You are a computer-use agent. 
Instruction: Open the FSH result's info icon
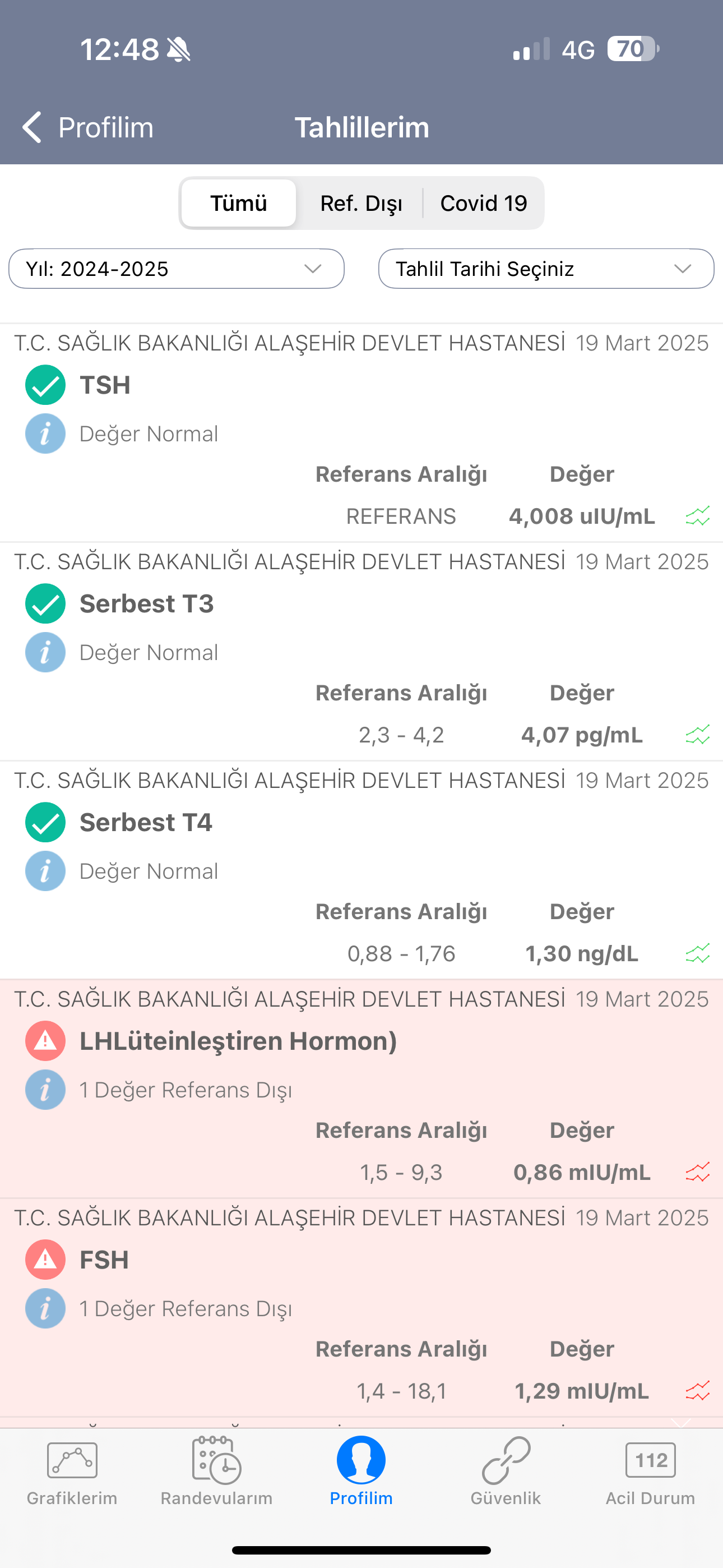click(x=45, y=1308)
